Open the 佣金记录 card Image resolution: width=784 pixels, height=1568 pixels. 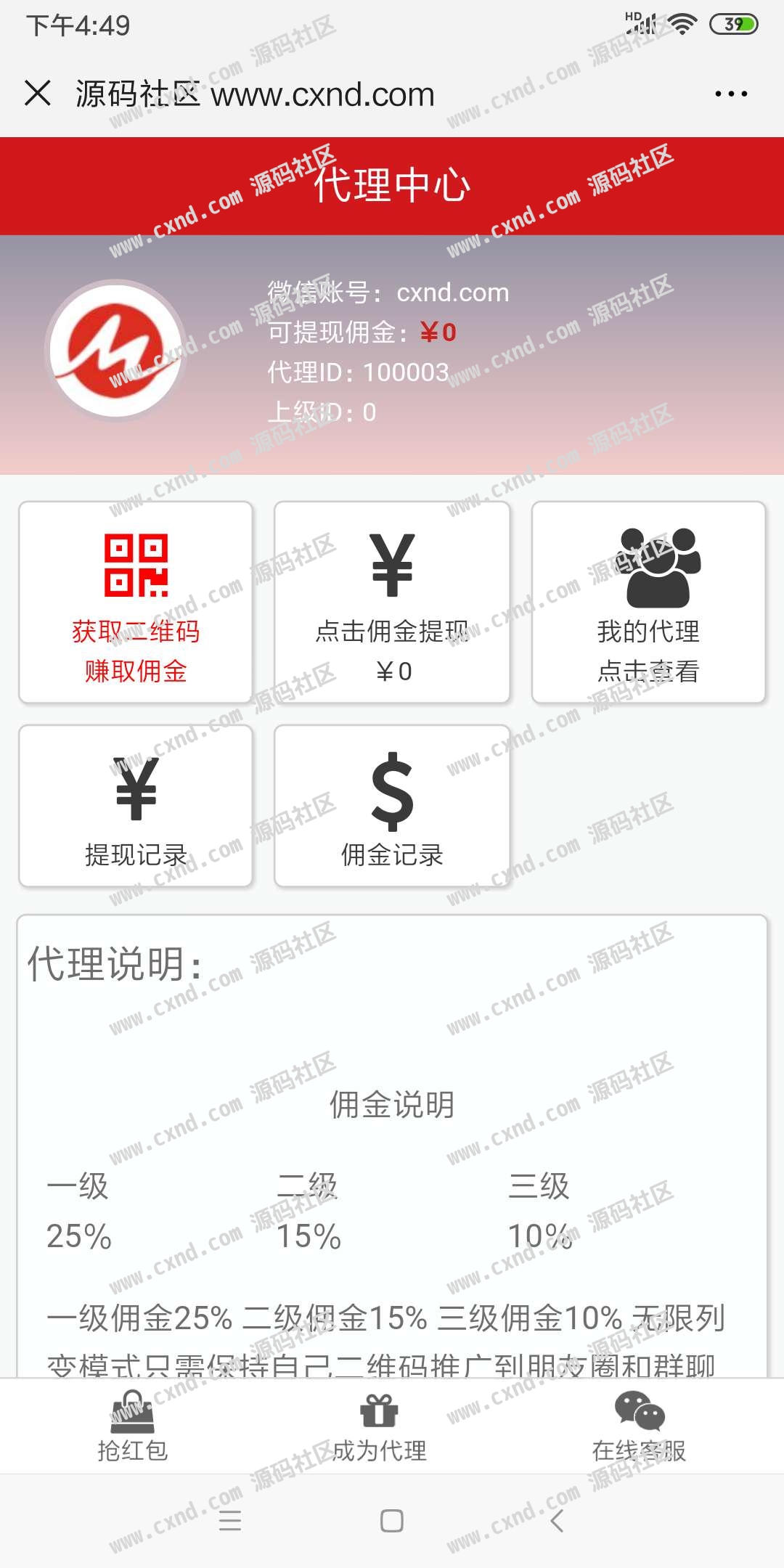(x=392, y=806)
